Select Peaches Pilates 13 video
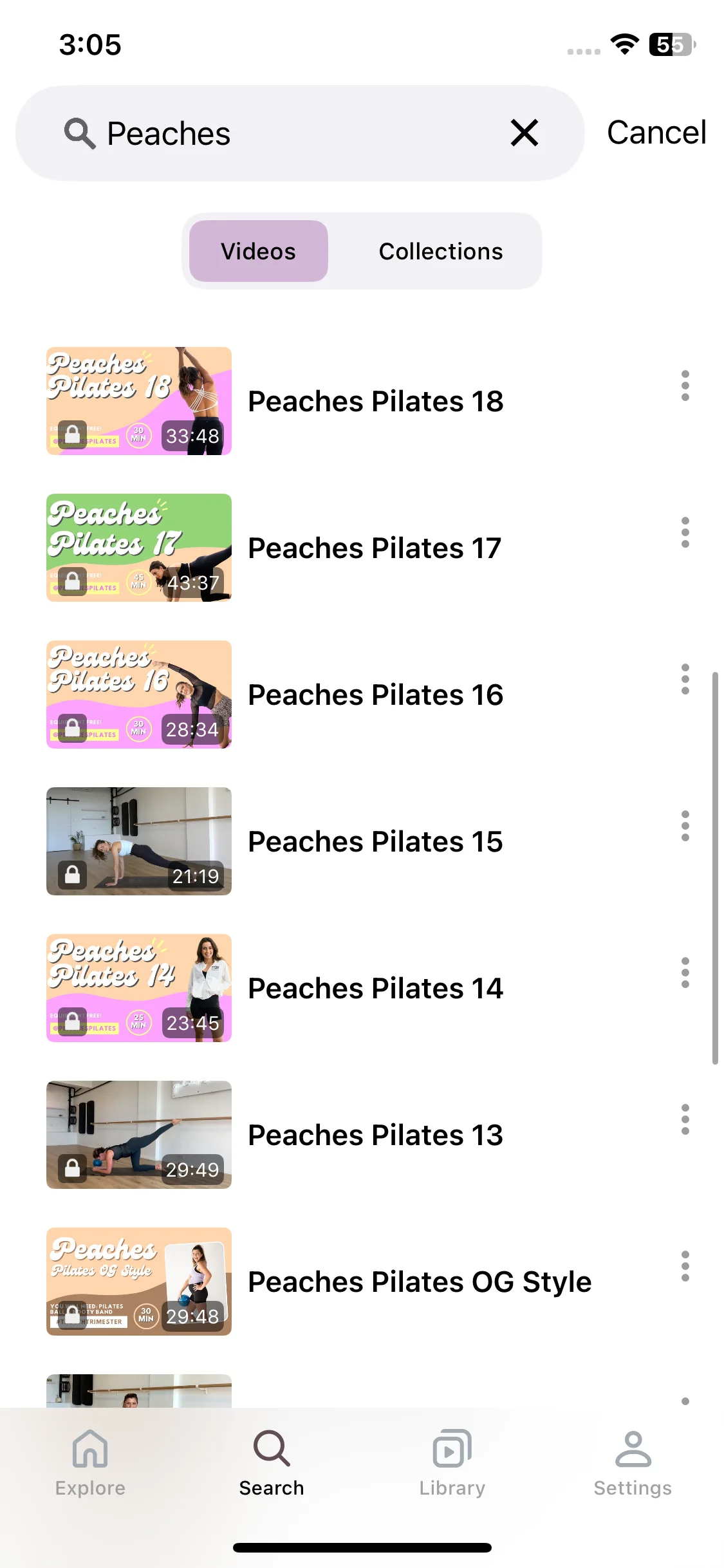The width and height of the screenshot is (724, 1568). 375,1135
